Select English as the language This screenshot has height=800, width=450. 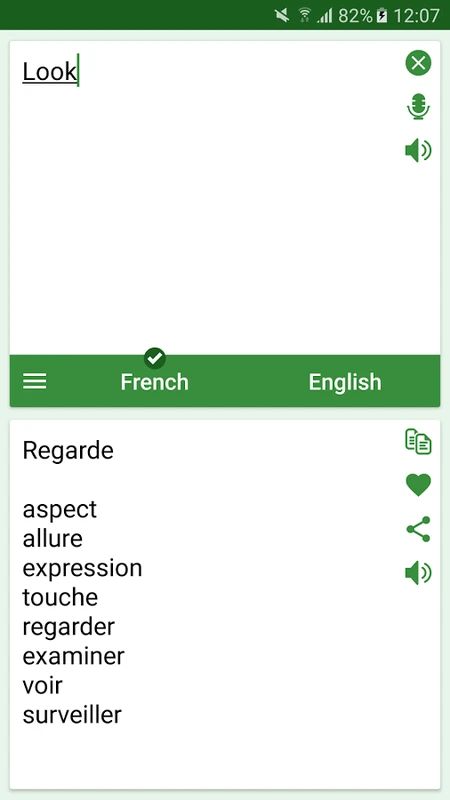tap(345, 382)
